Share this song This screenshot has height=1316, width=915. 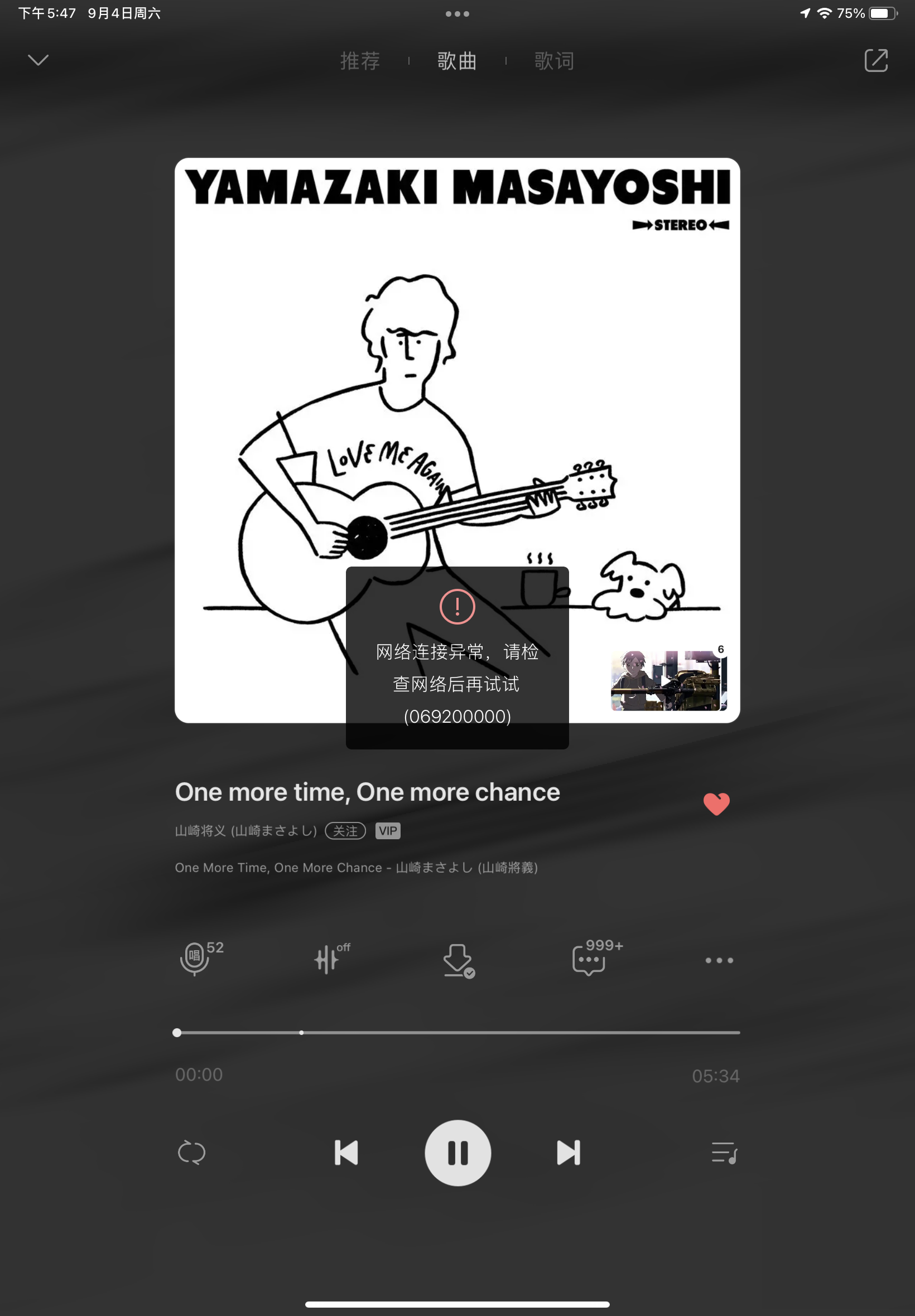875,60
